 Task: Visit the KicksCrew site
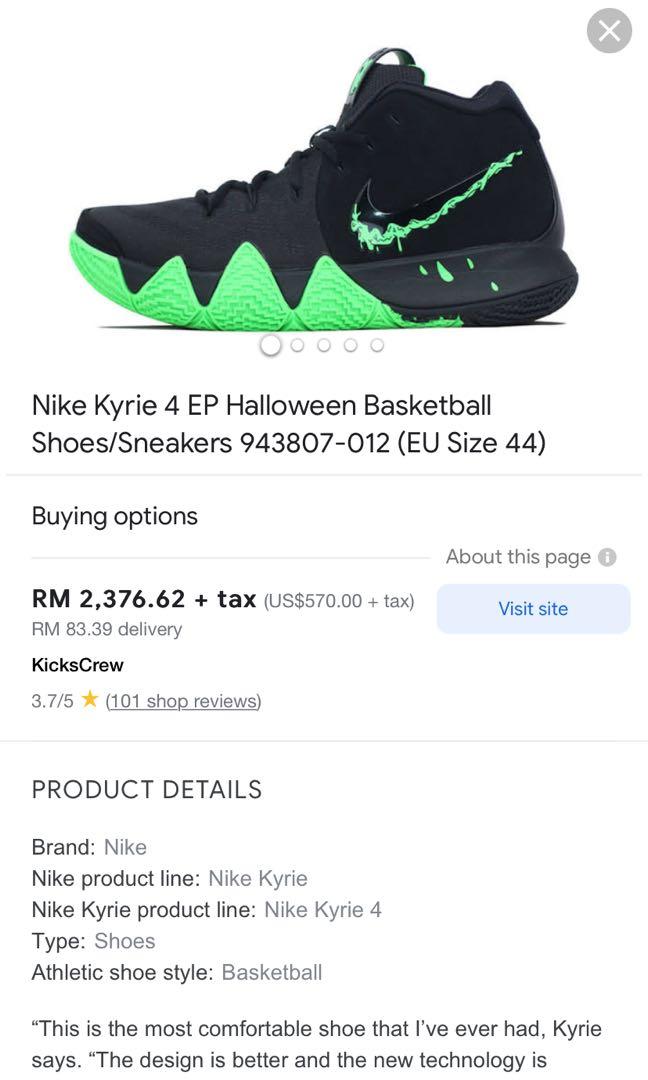coord(533,609)
